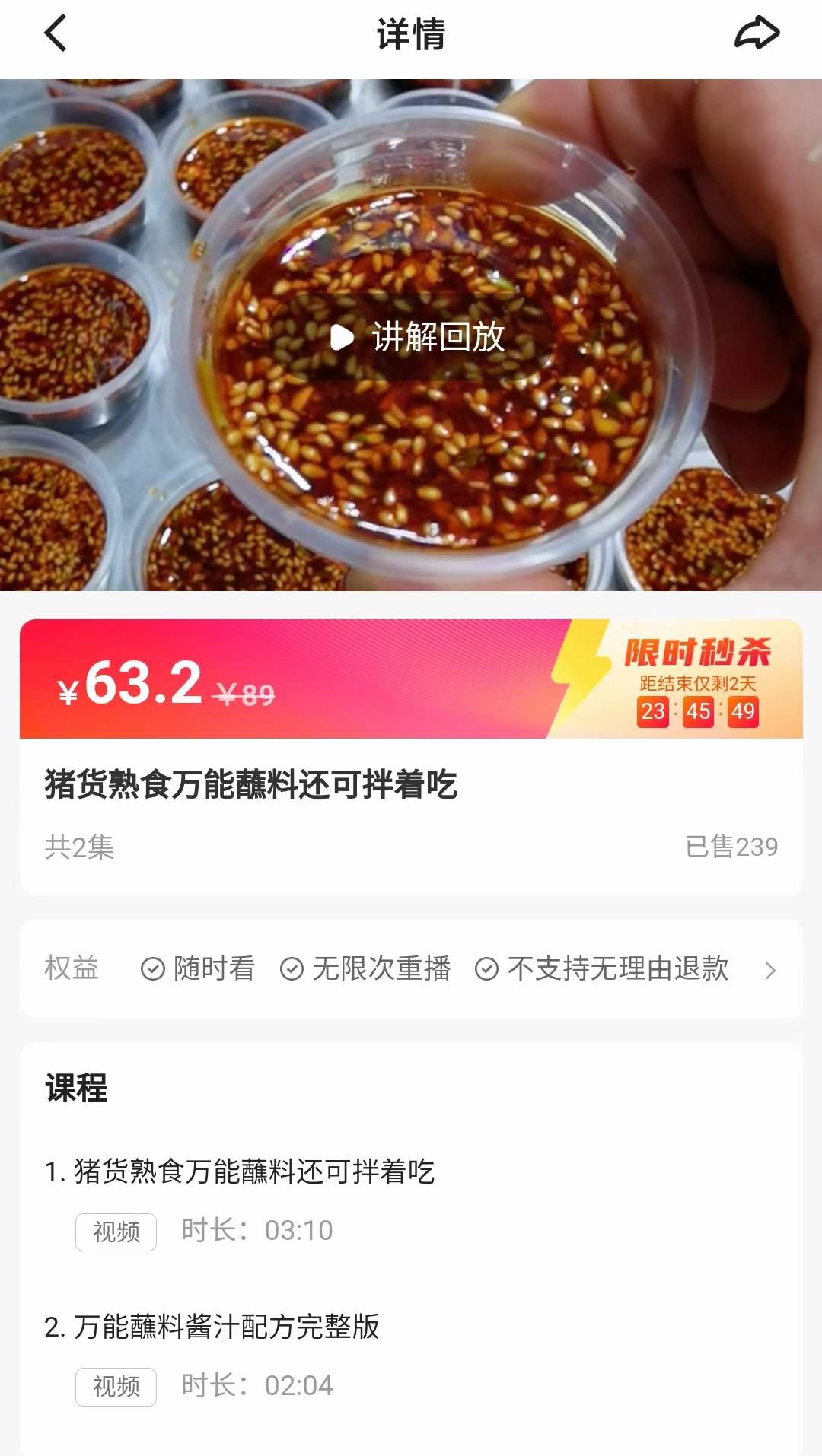
Task: Tap the checkmark icon before 不支持无理由退款
Action: [x=486, y=969]
